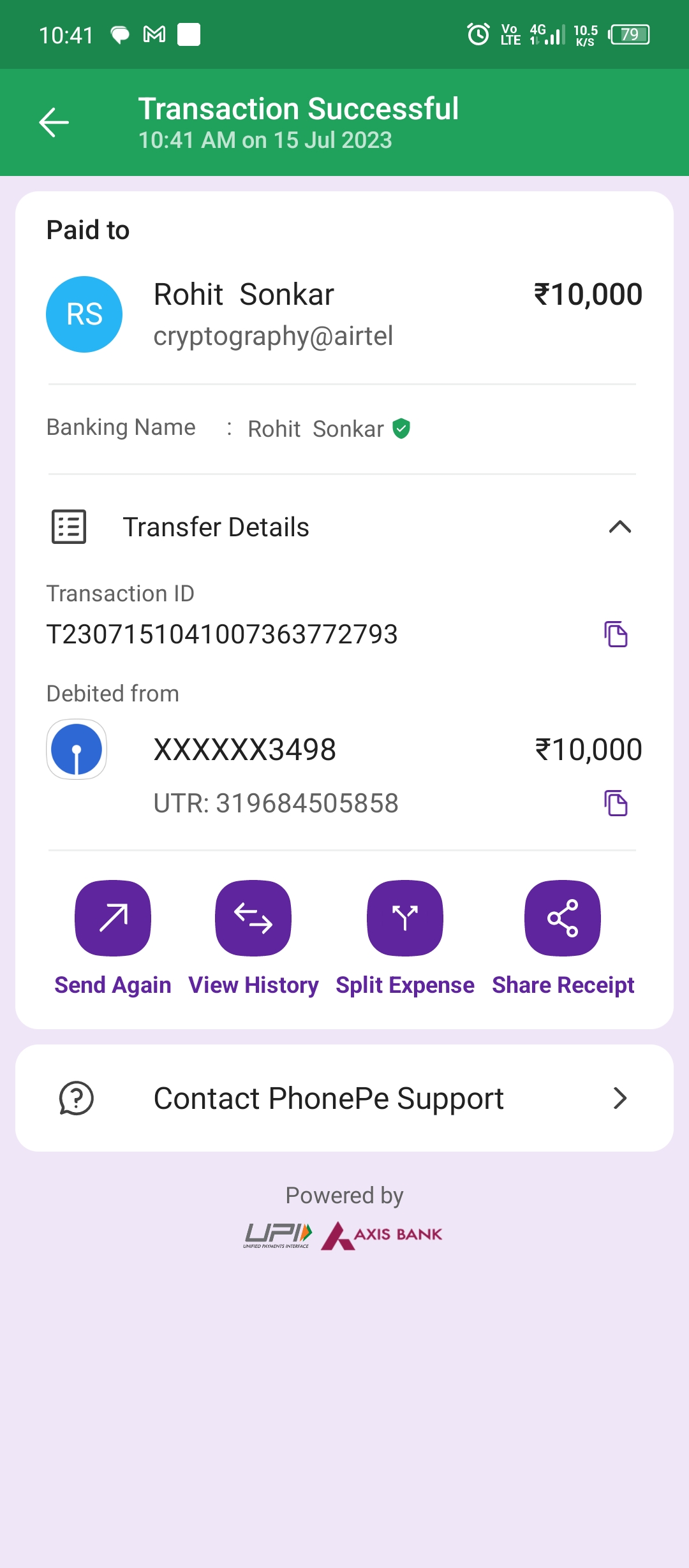
Task: Tap the Share Receipt icon
Action: point(561,918)
